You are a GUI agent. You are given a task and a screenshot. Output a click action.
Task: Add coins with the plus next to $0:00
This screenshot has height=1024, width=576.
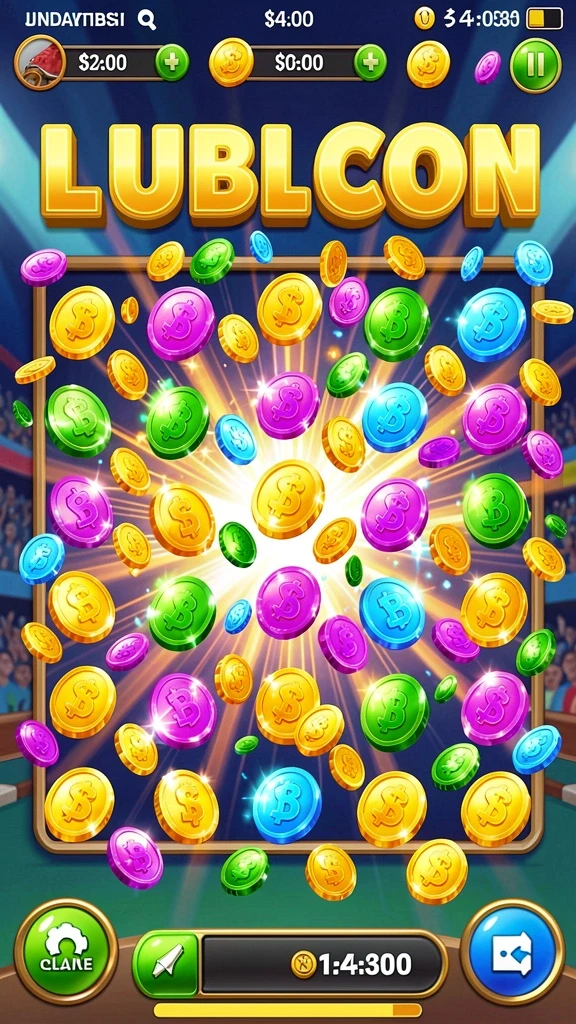[370, 63]
